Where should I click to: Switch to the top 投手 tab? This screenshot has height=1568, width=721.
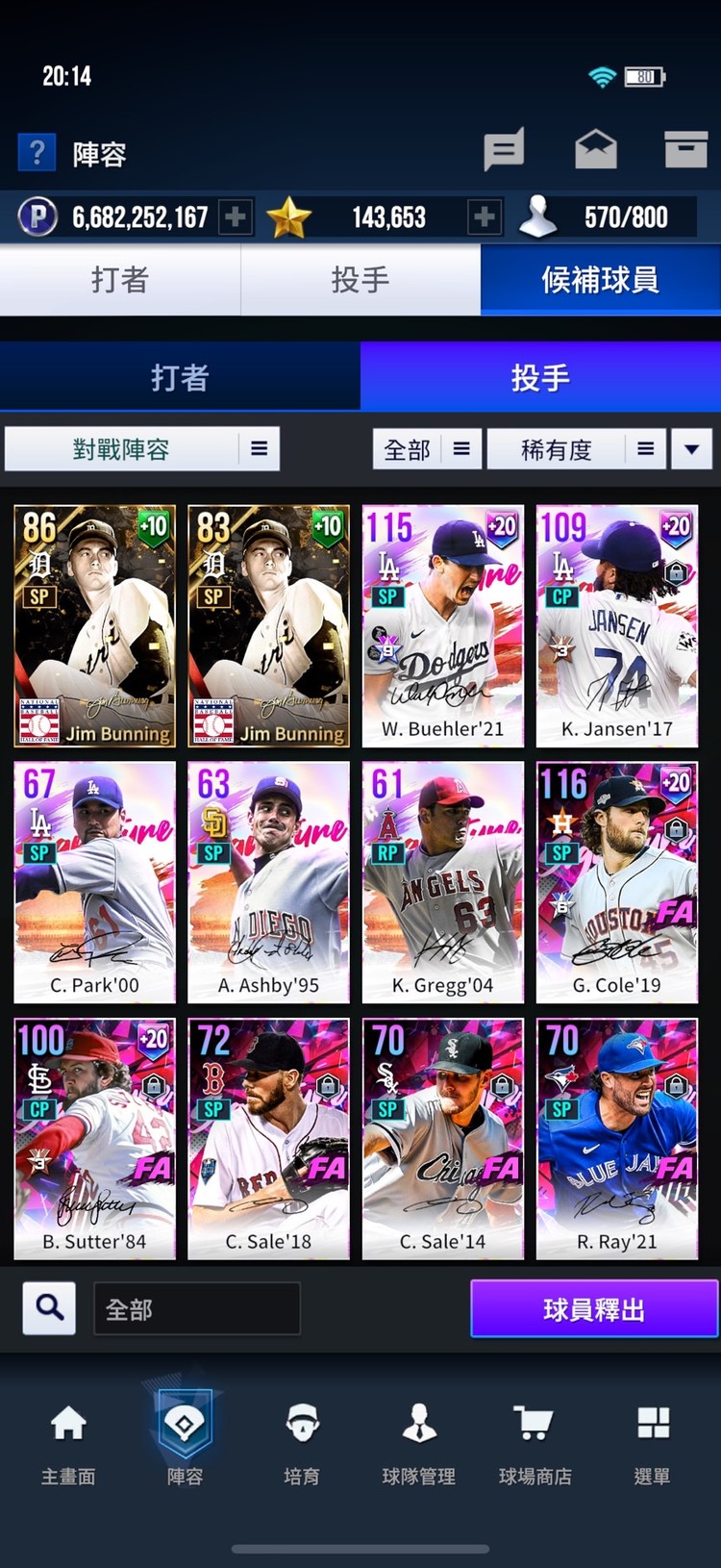click(x=360, y=280)
